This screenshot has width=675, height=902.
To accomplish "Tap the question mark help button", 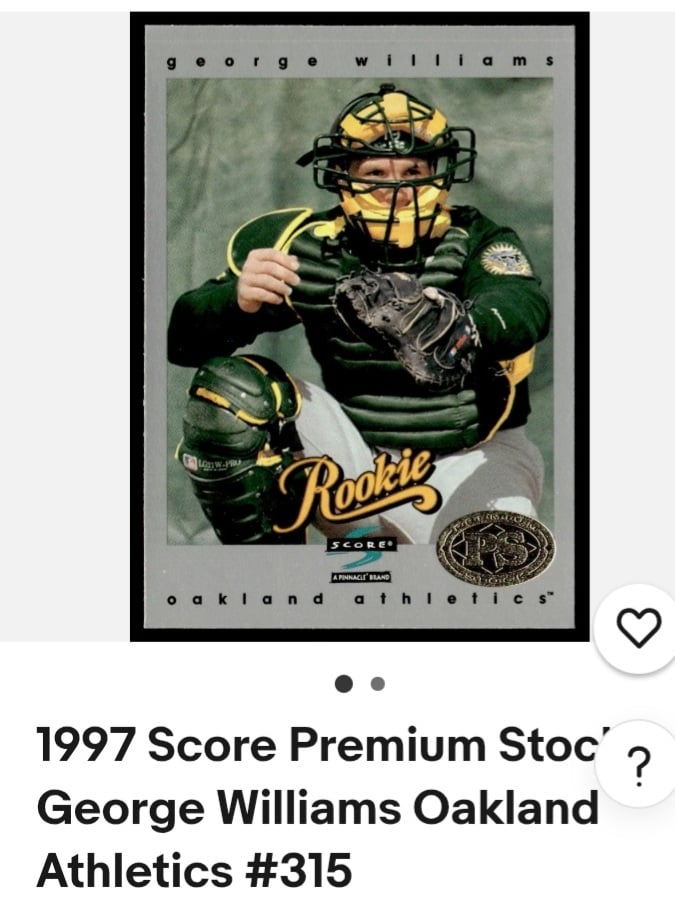I will 641,767.
